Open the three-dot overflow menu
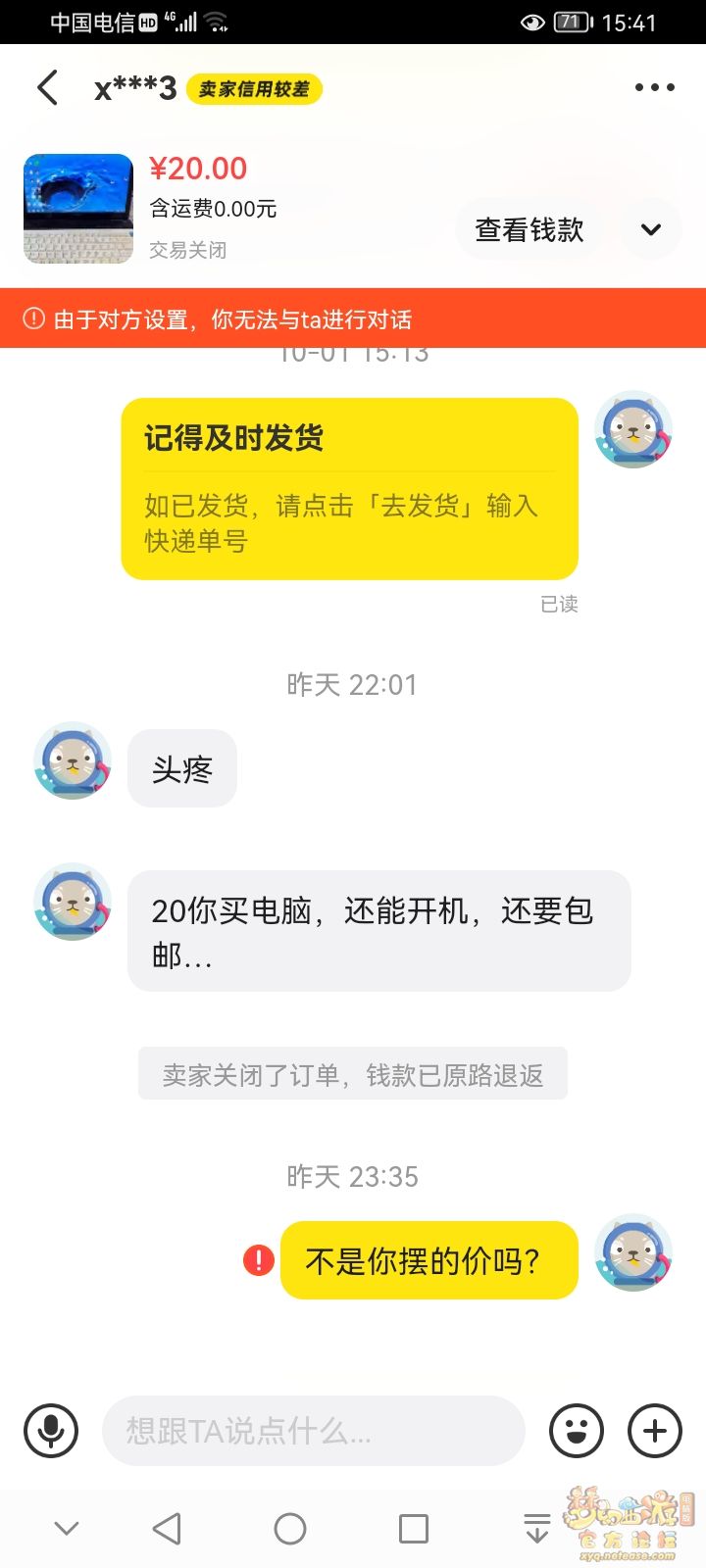This screenshot has height=1568, width=706. 654,87
